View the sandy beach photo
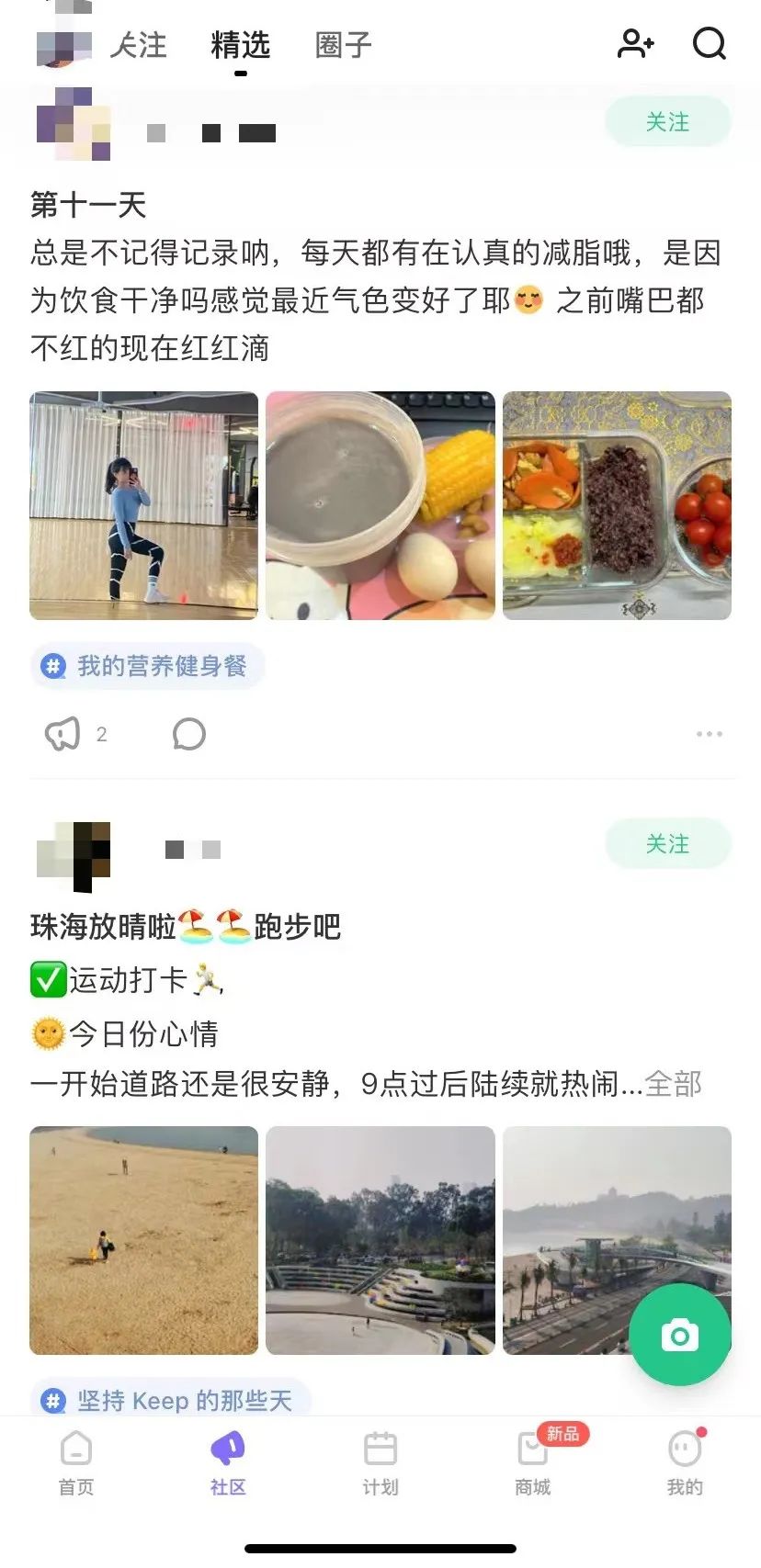761x1568 pixels. (x=144, y=1240)
